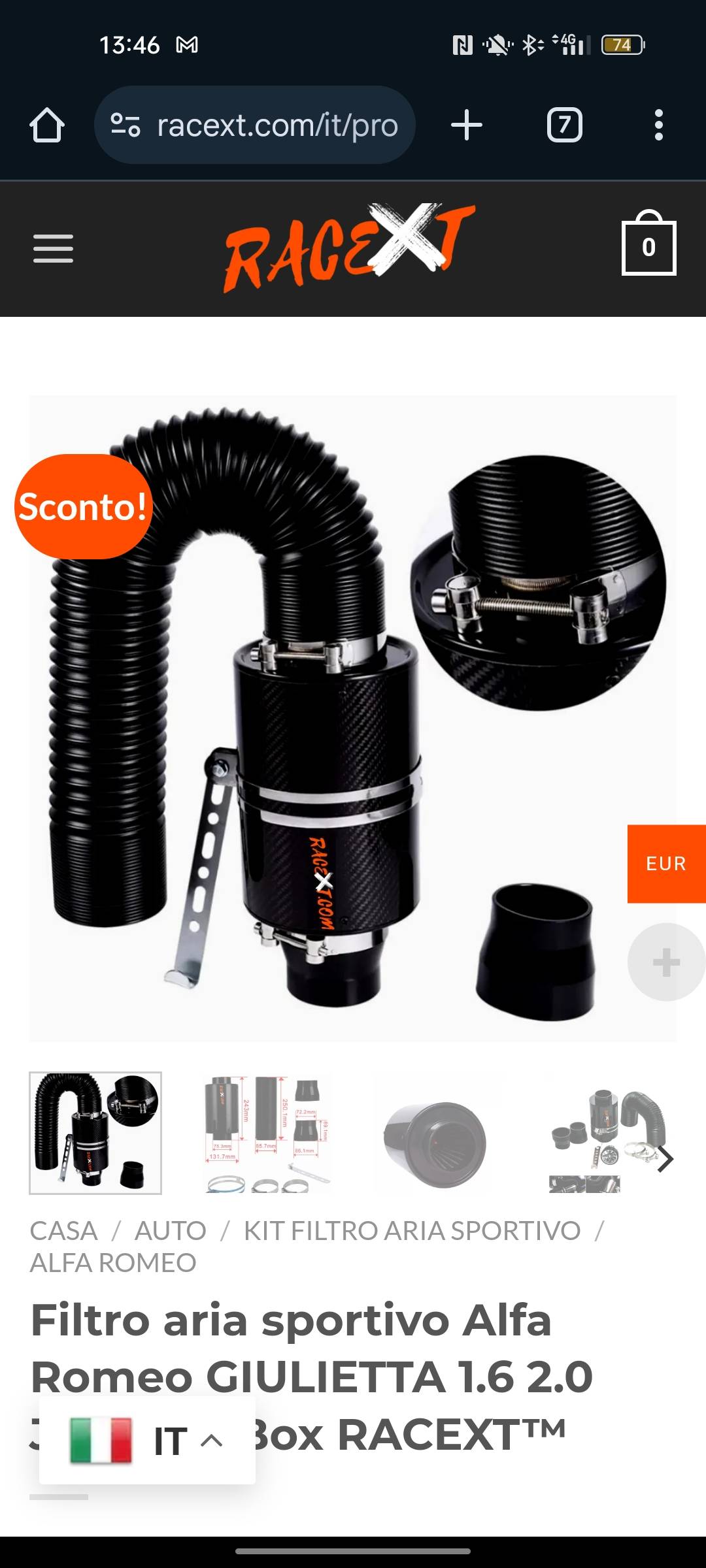Screen dimensions: 706x1568
Task: Open the browser overflow menu
Action: pyautogui.click(x=658, y=125)
